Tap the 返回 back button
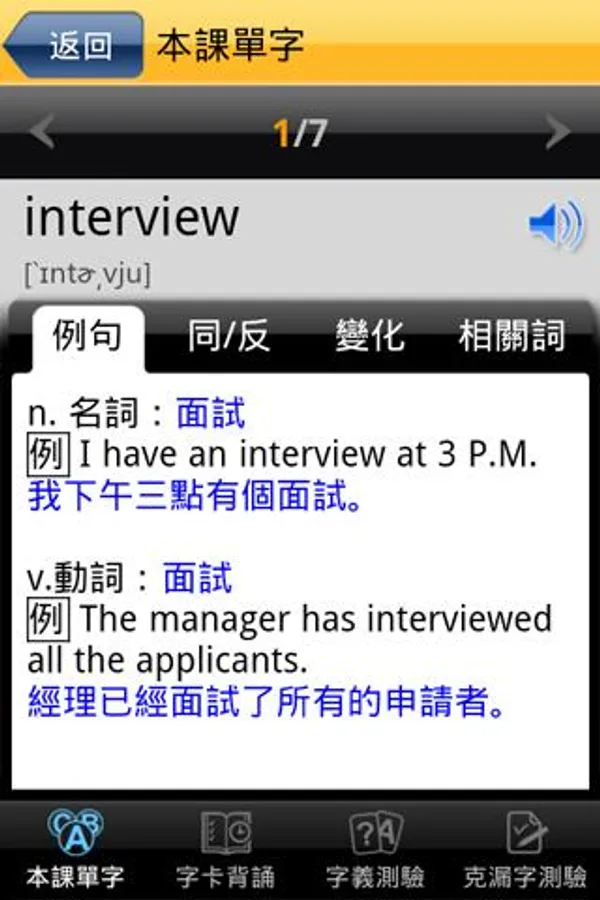 tap(73, 45)
